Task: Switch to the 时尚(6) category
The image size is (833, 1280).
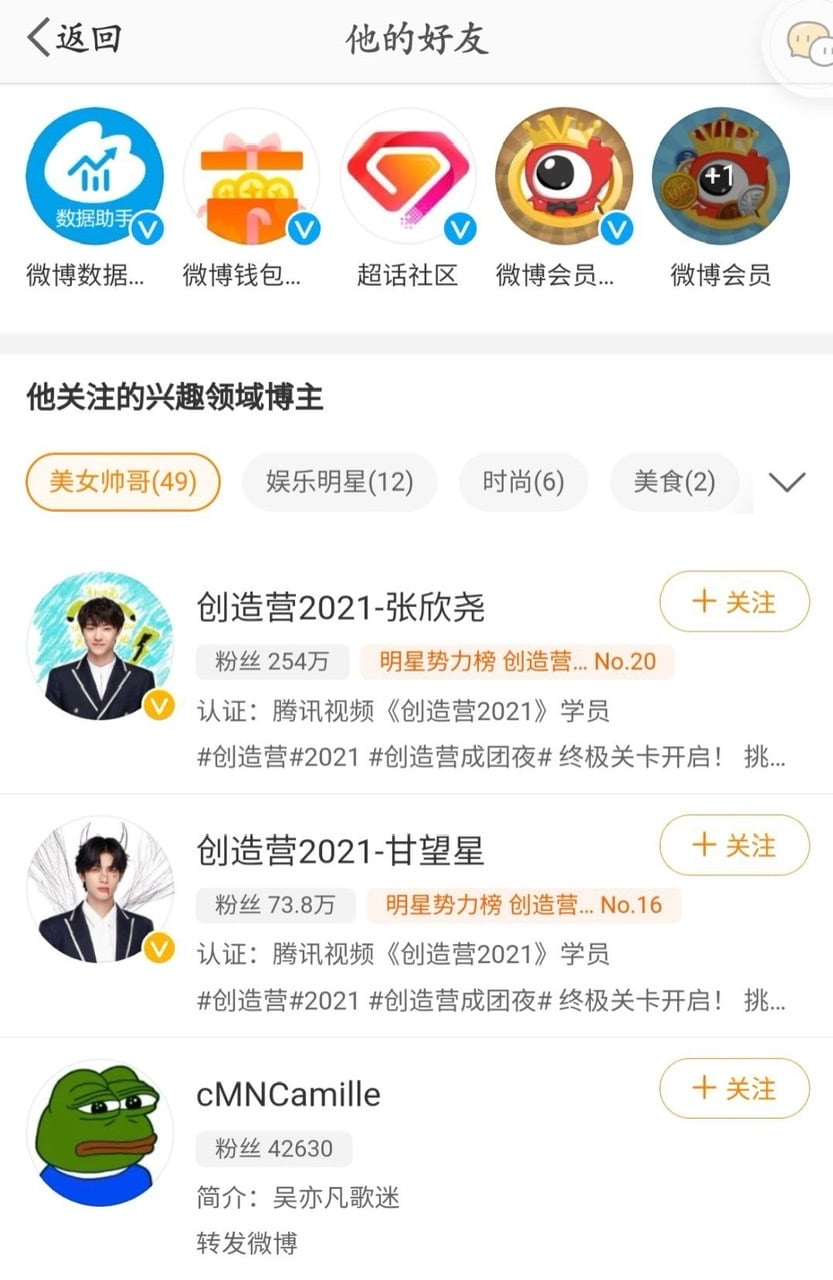Action: coord(523,482)
